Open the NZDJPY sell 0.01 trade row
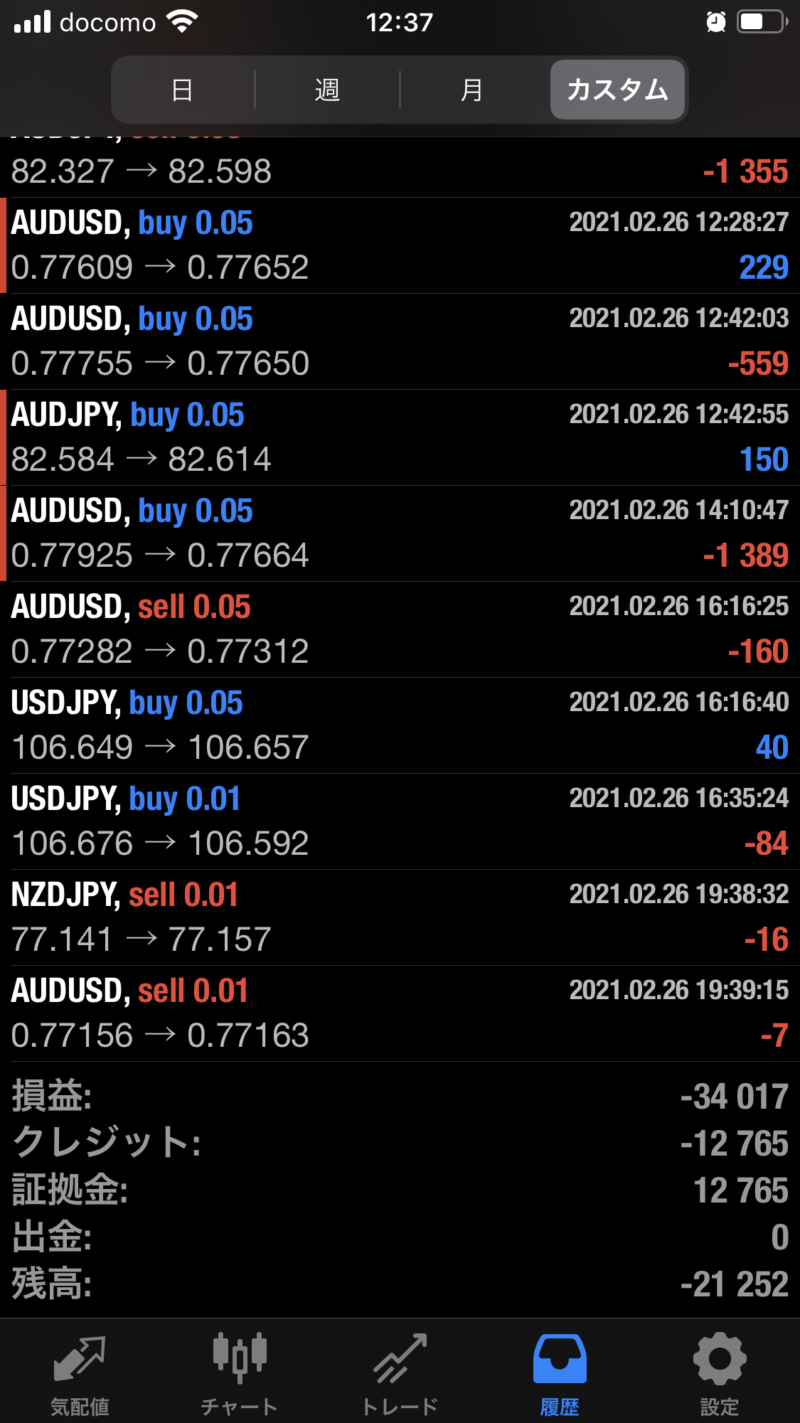The height and width of the screenshot is (1423, 800). pyautogui.click(x=400, y=917)
